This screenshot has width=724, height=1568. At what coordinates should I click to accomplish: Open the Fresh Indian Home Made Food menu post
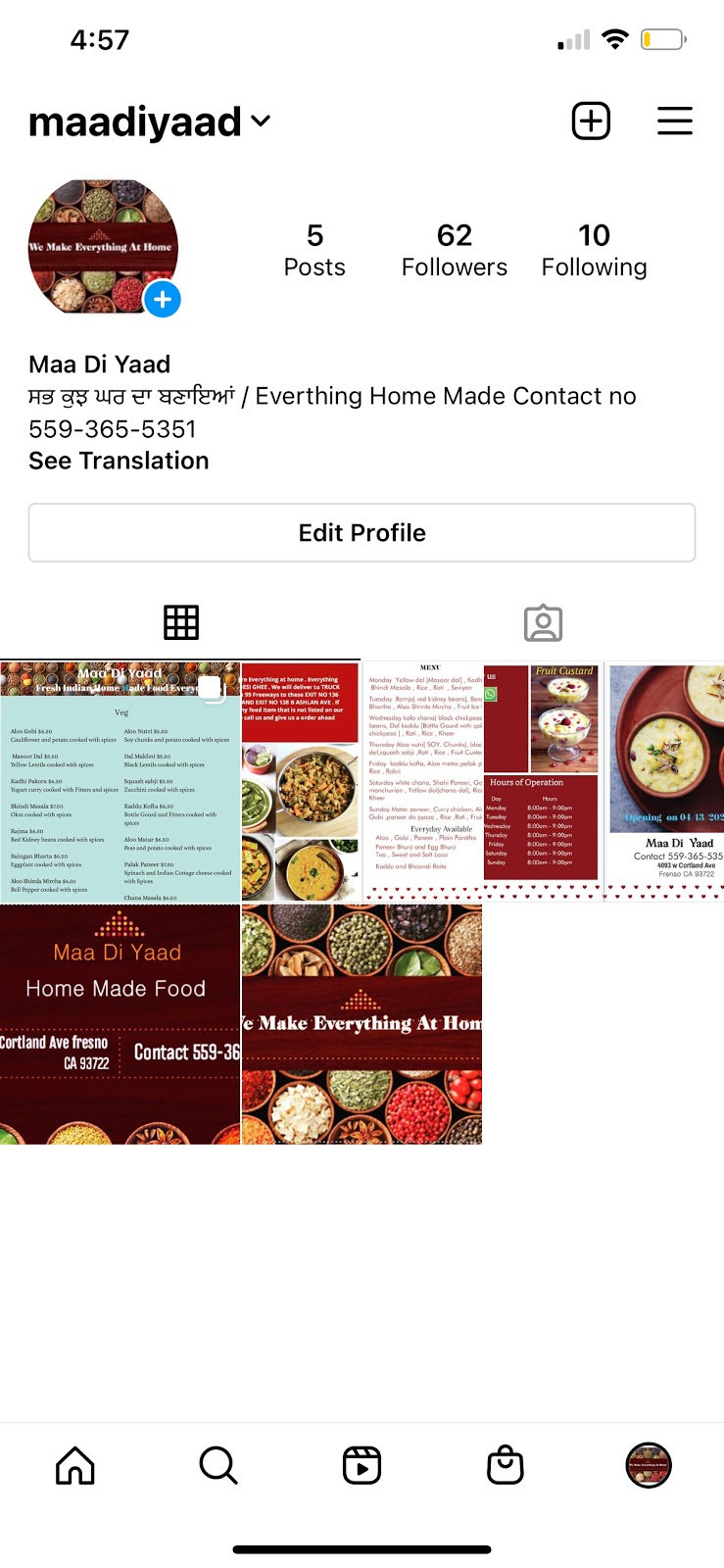(120, 777)
